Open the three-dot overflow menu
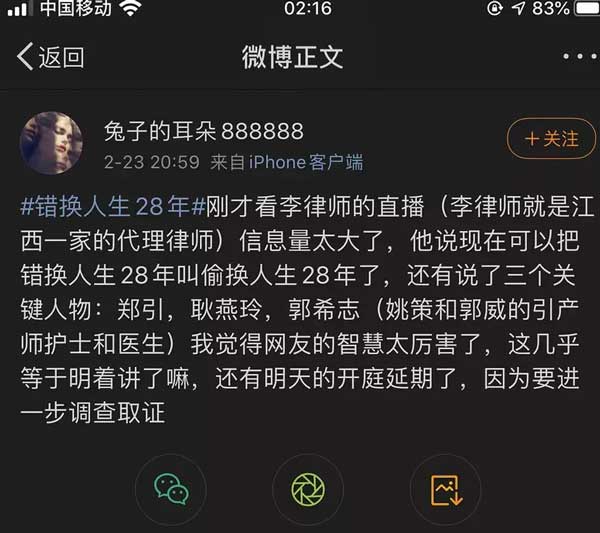 point(578,57)
